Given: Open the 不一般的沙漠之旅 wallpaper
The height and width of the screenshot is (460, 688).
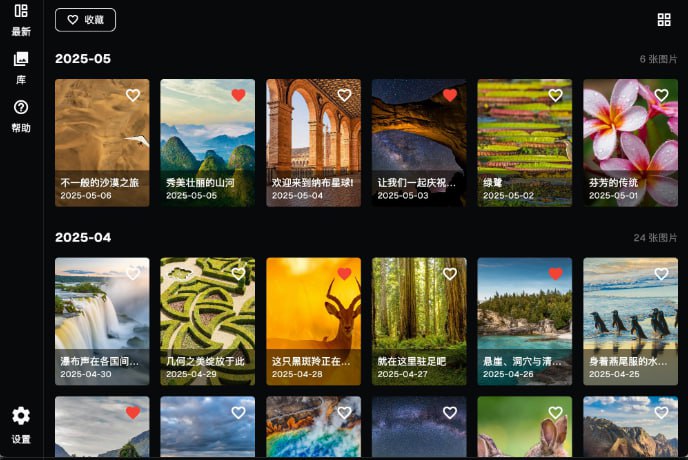Looking at the screenshot, I should pos(102,140).
